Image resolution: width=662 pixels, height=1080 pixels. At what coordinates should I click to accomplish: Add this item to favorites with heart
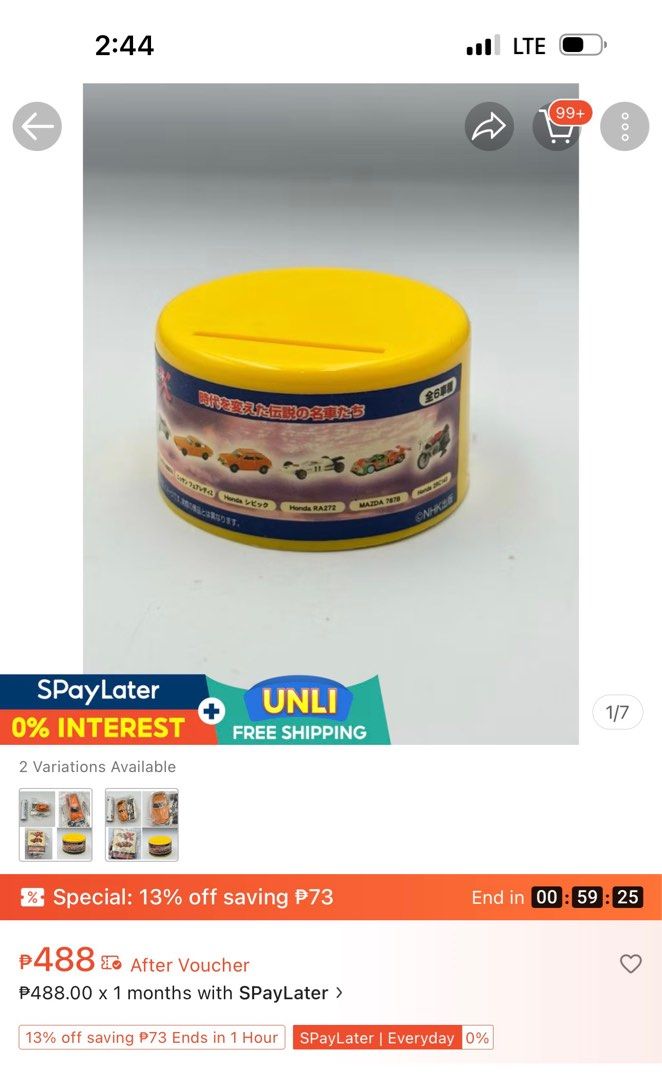[x=630, y=964]
